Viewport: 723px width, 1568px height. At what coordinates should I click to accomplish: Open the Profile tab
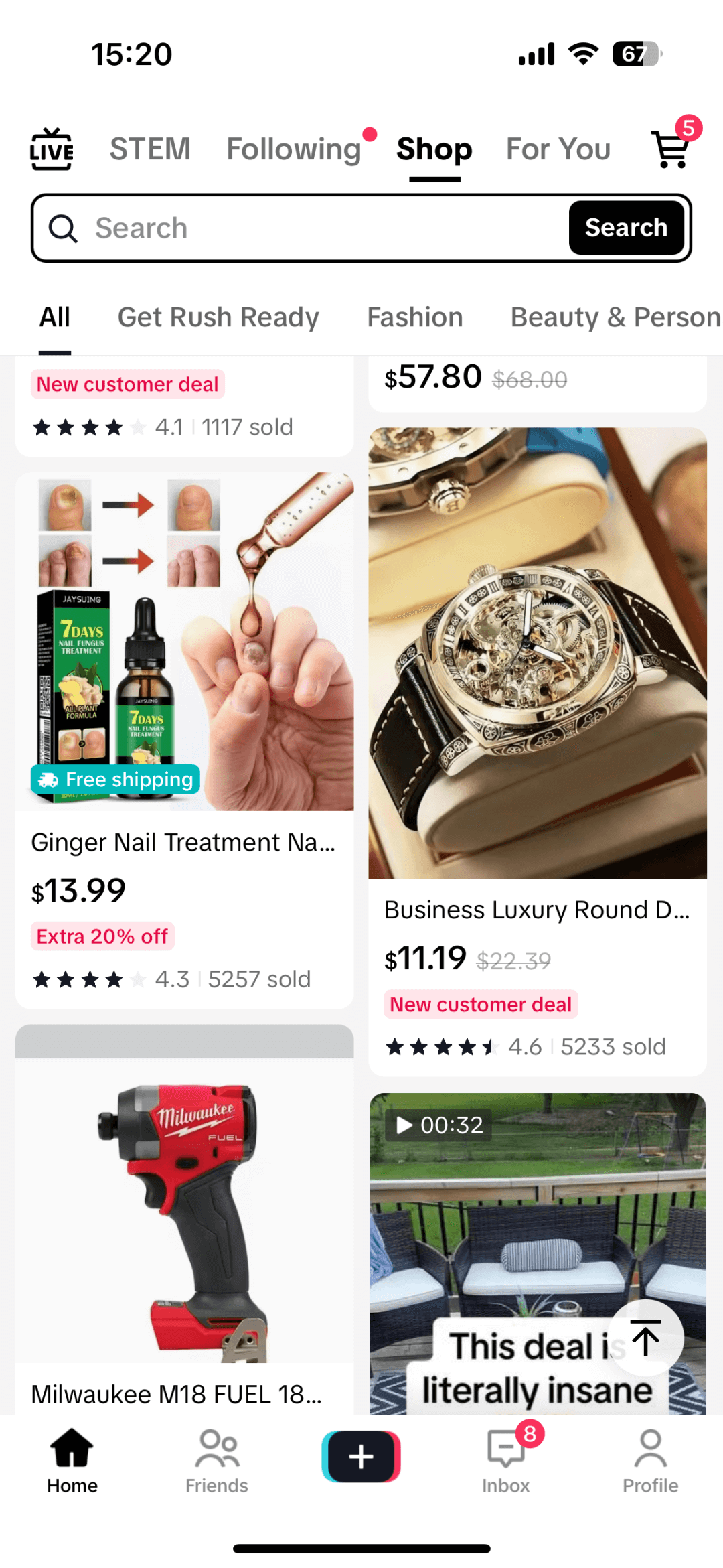pos(650,1462)
